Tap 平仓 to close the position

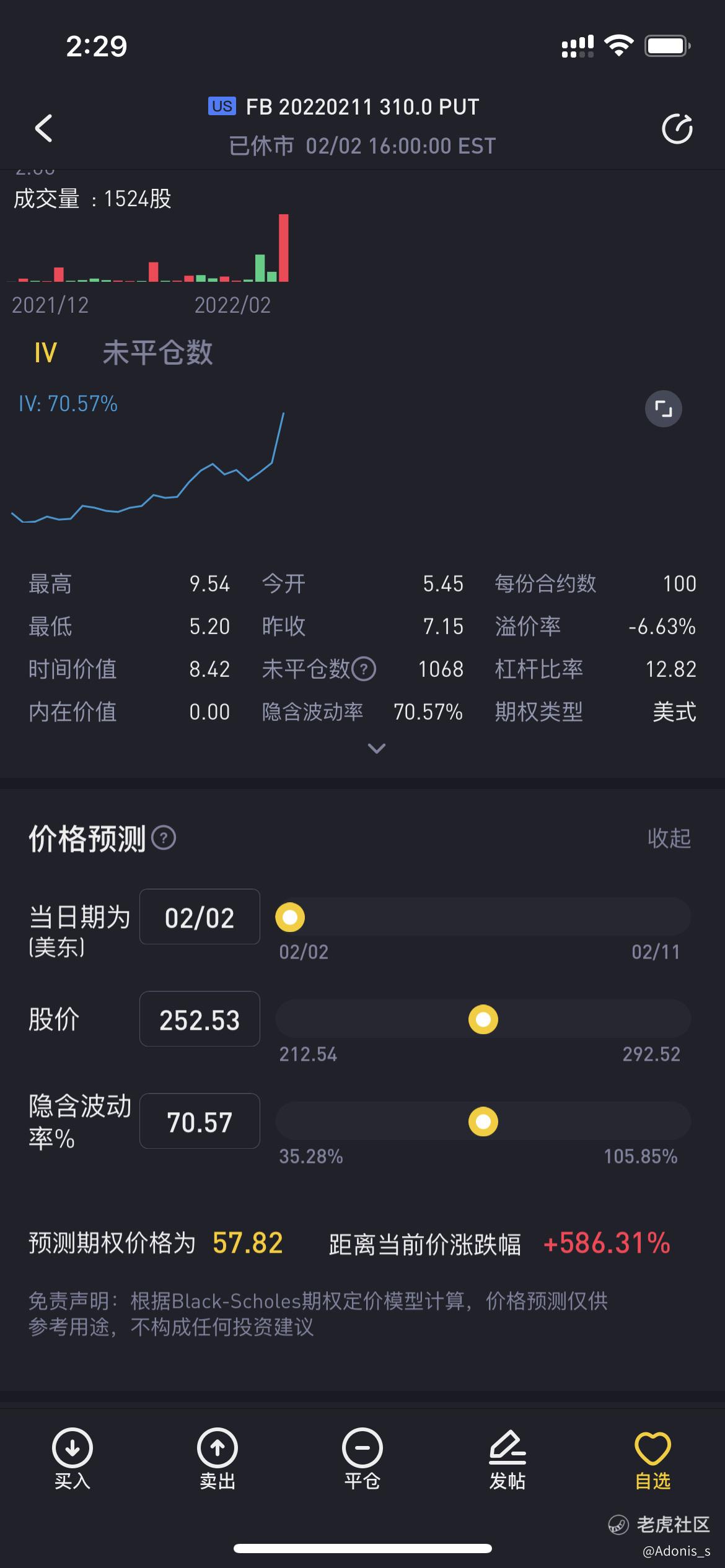[362, 1459]
